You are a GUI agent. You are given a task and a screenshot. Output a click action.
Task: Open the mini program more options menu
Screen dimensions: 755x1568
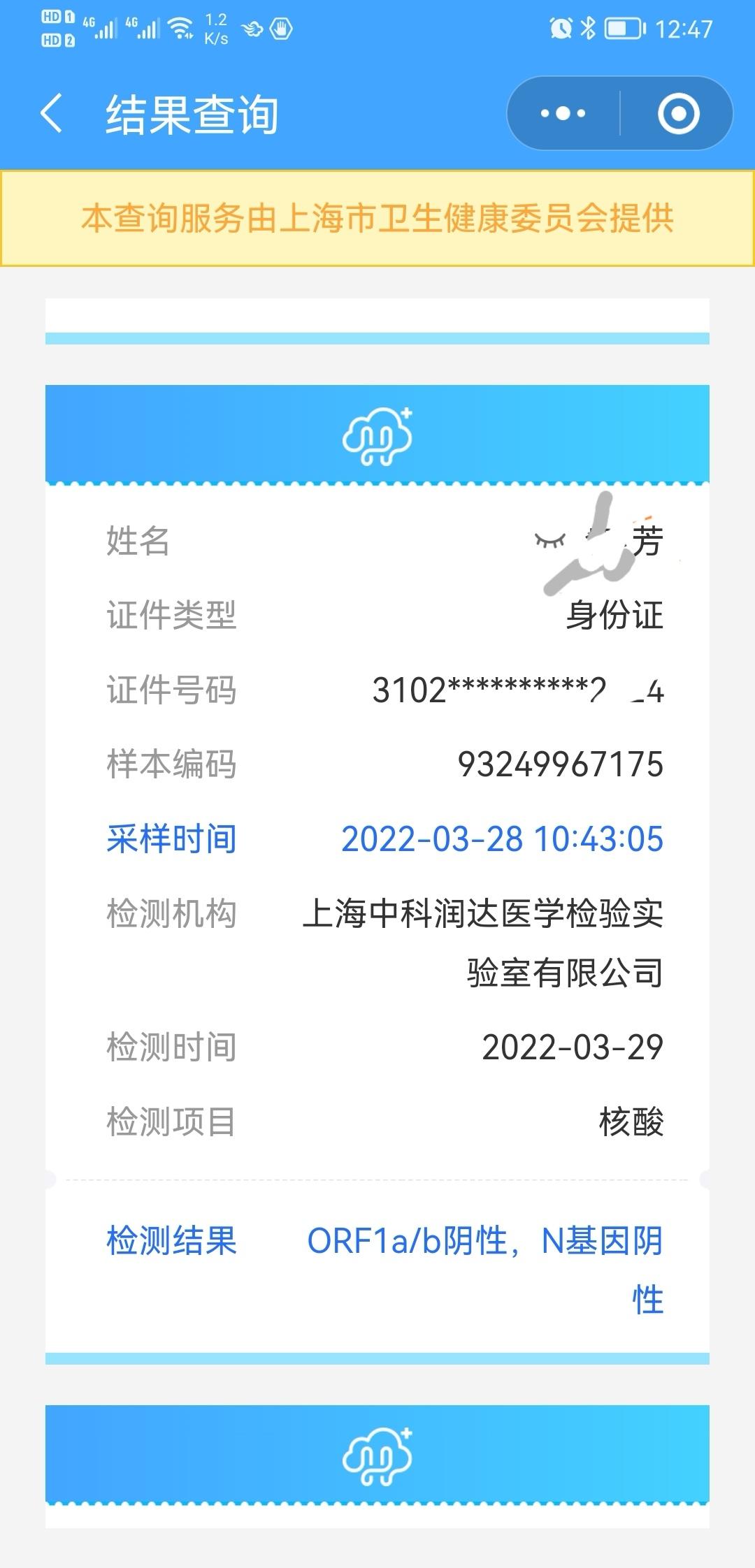click(x=563, y=113)
